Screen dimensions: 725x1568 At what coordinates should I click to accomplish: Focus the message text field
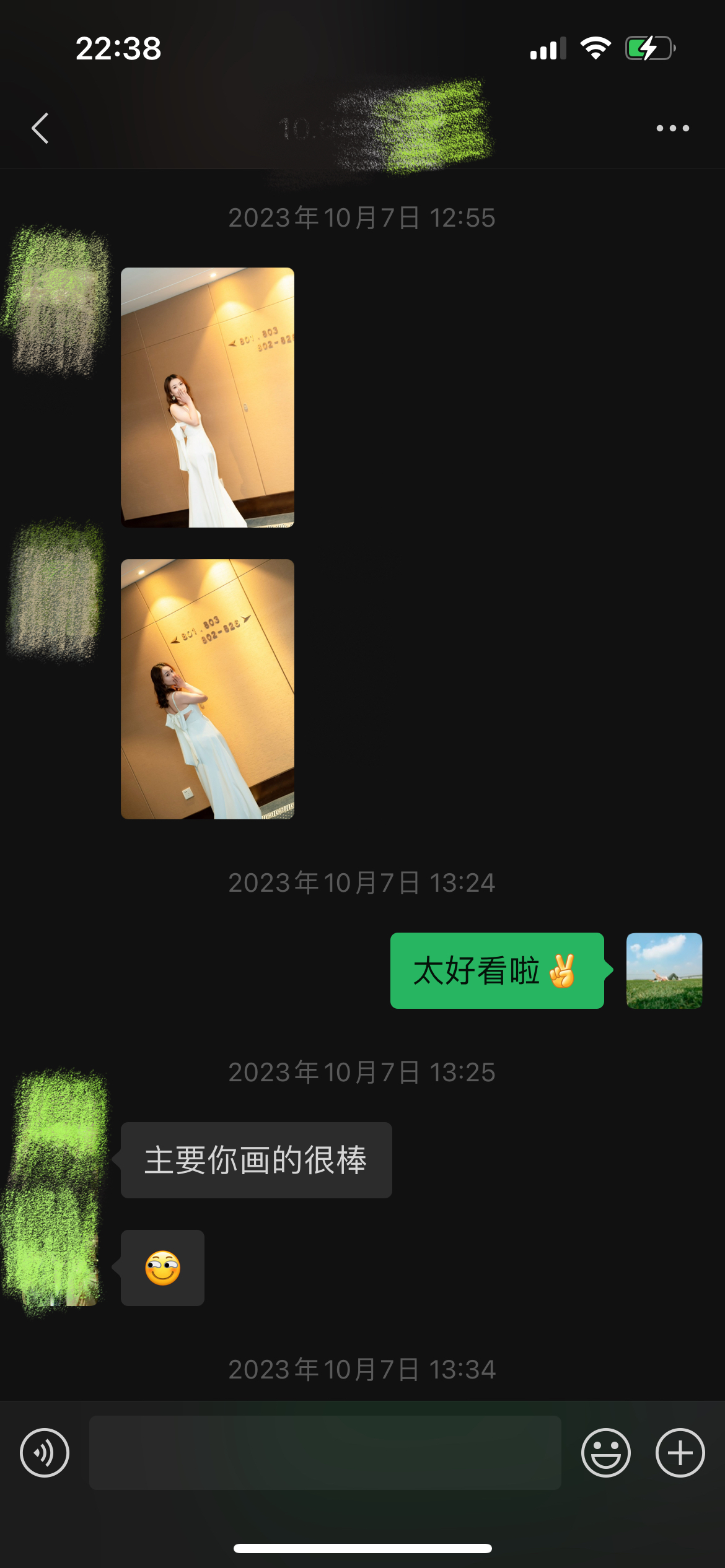[325, 1452]
